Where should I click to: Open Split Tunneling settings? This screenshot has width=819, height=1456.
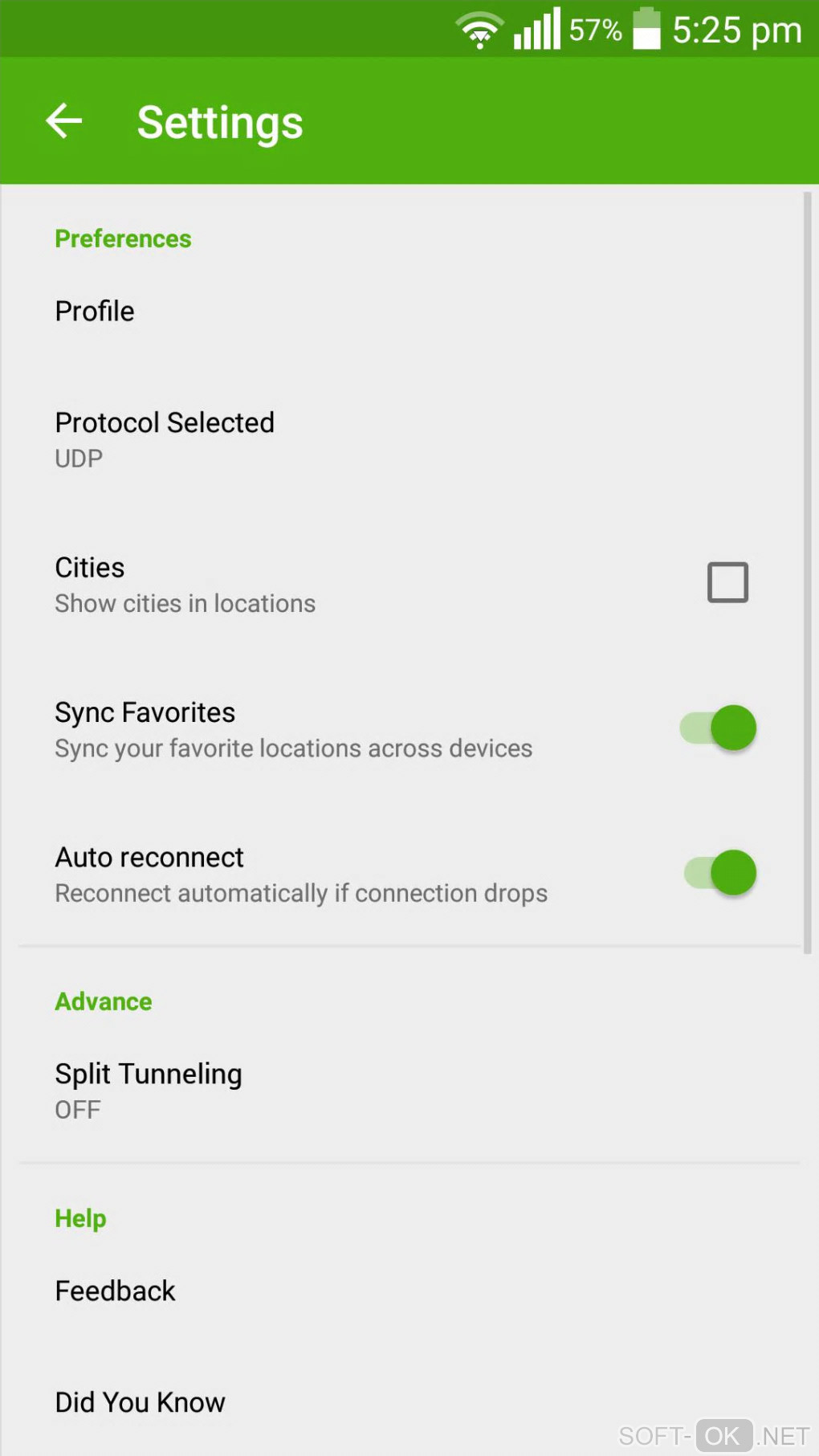[149, 1090]
